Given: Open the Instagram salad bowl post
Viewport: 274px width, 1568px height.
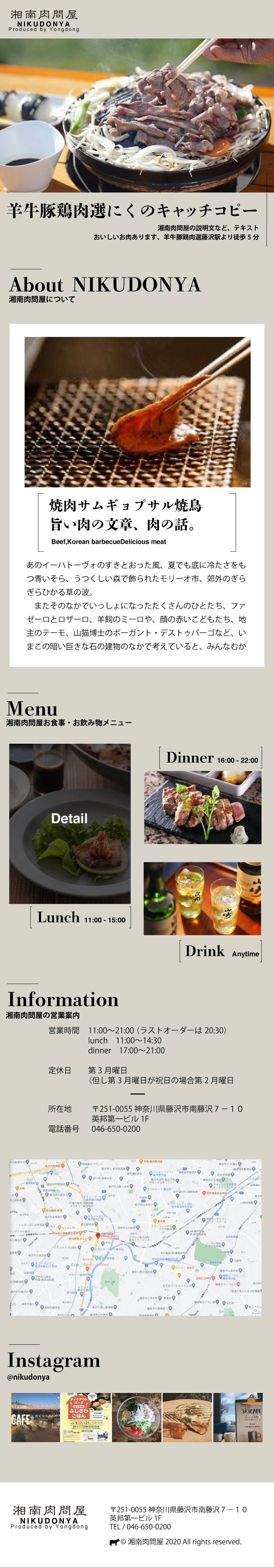Looking at the screenshot, I should pos(136,1418).
